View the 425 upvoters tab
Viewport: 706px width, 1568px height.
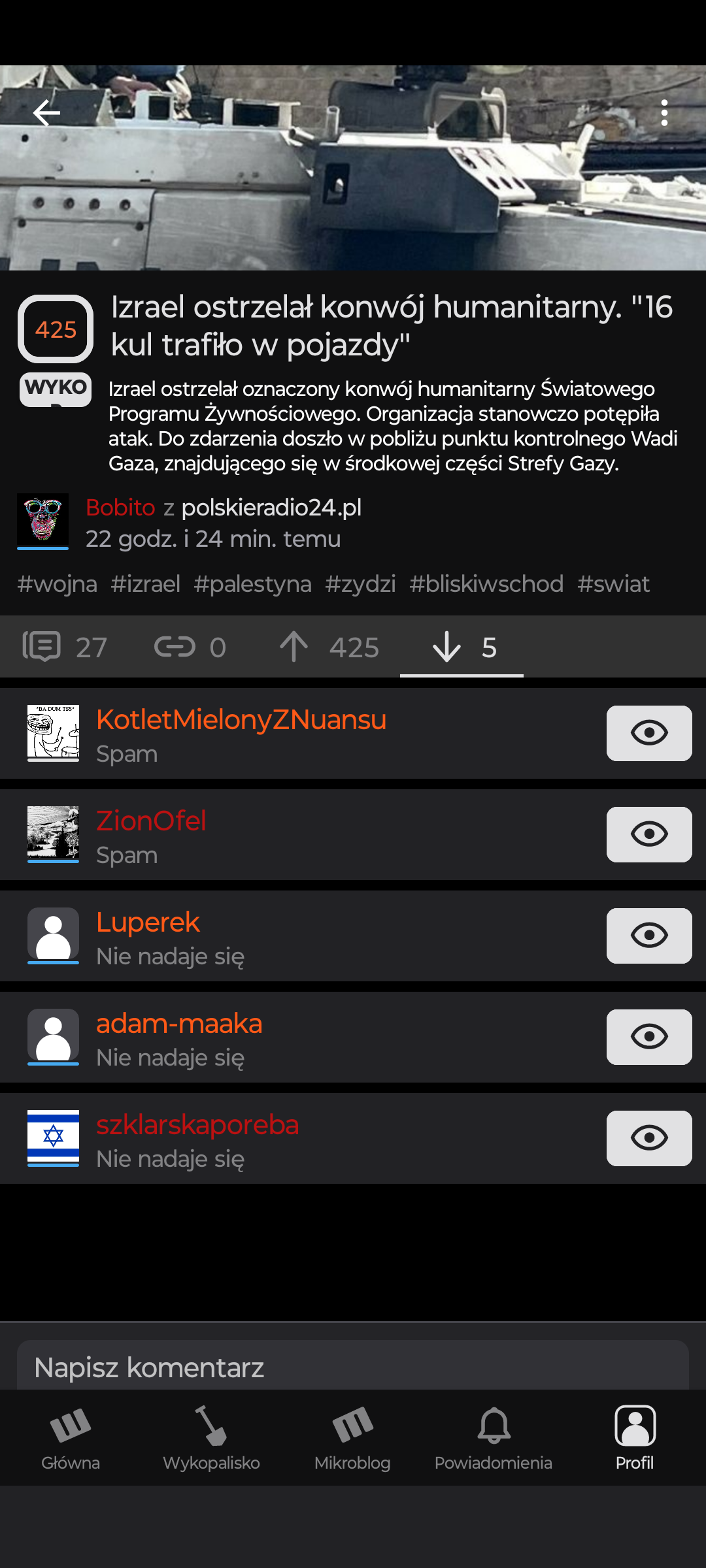[329, 647]
